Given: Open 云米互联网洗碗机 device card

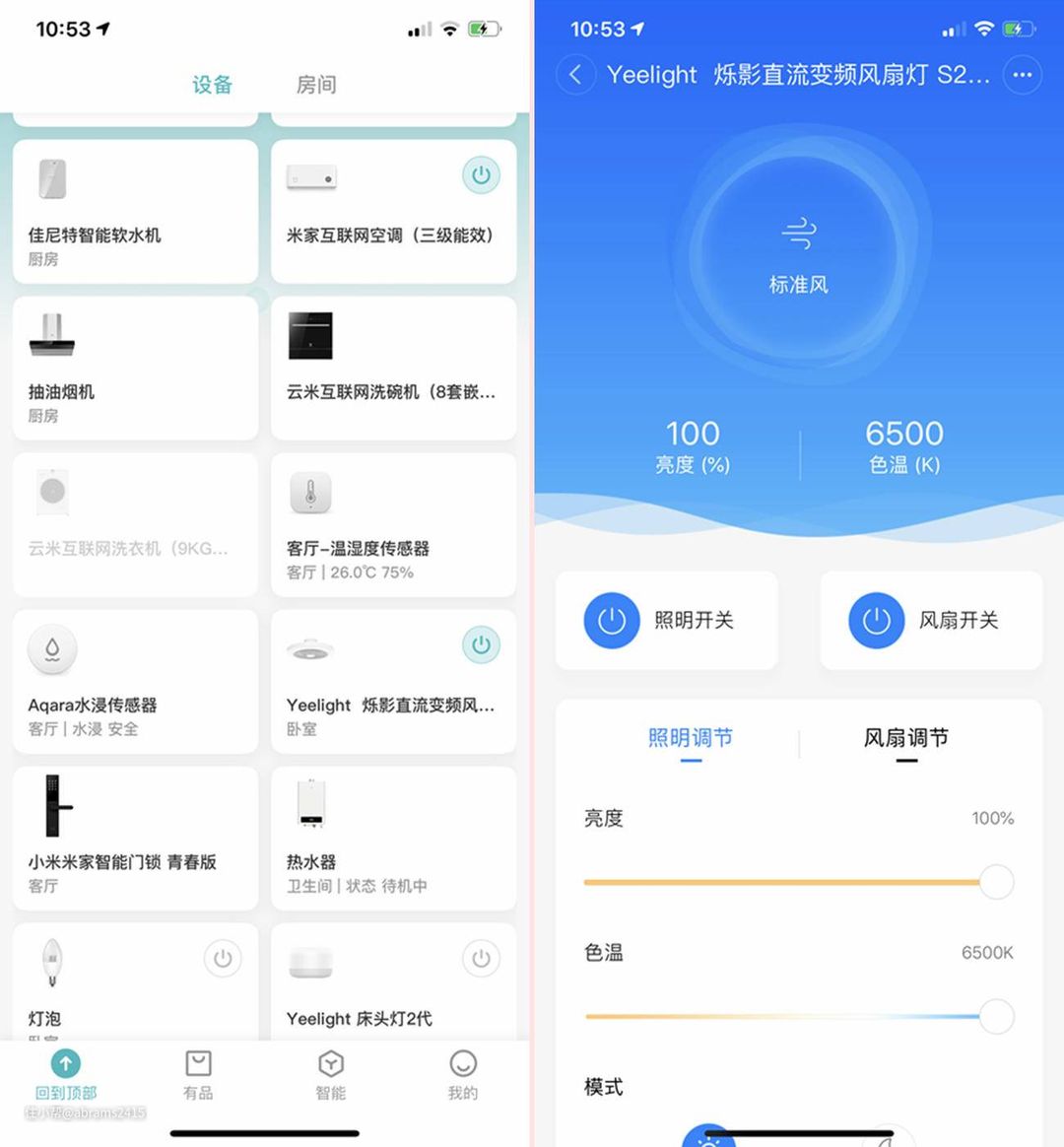Looking at the screenshot, I should click(x=393, y=369).
